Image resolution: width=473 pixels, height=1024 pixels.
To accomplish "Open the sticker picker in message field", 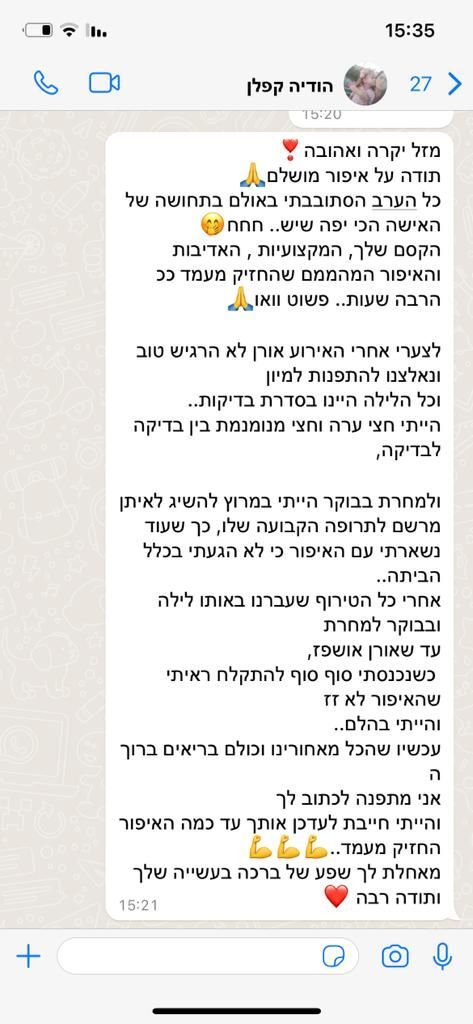I will click(x=334, y=957).
